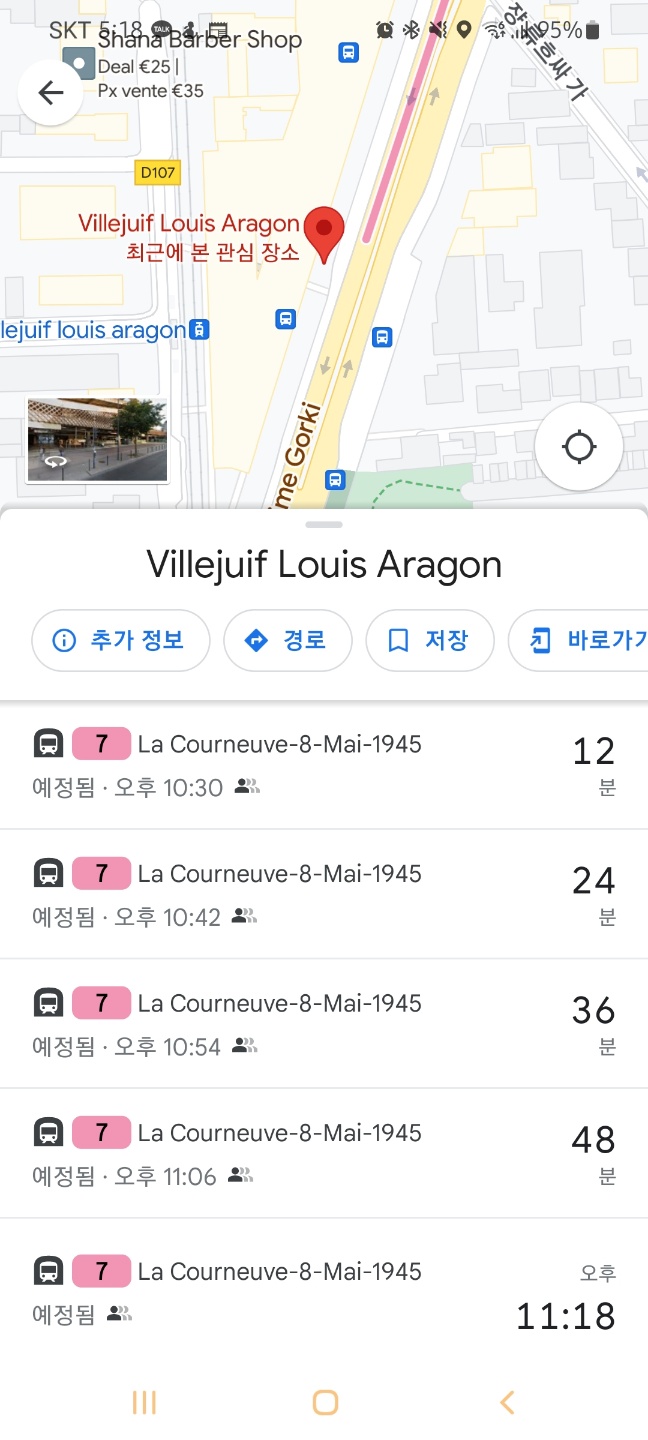Image resolution: width=648 pixels, height=1440 pixels.
Task: View the line 7 departure at 오후 10:54
Action: pyautogui.click(x=324, y=1024)
